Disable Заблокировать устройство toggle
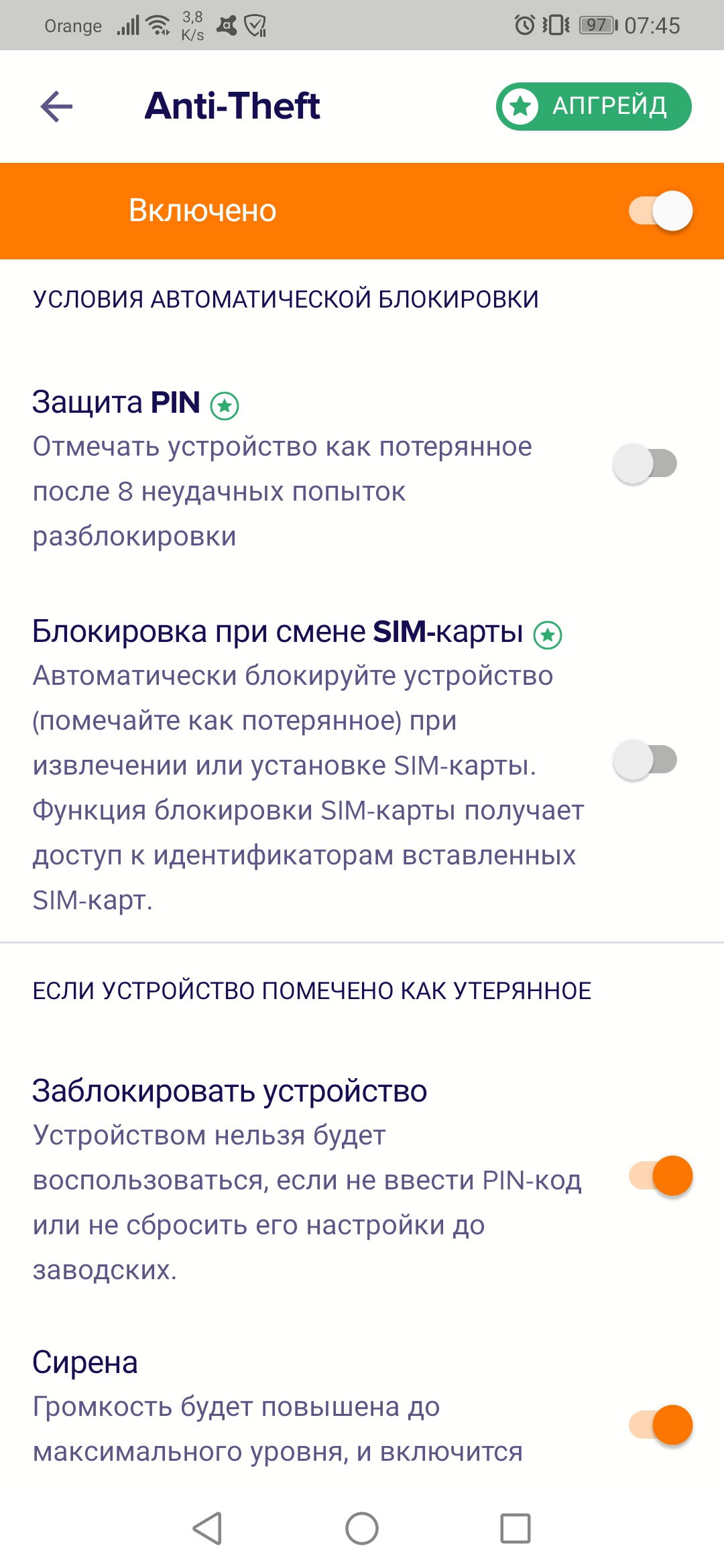The width and height of the screenshot is (724, 1568). 660,1175
